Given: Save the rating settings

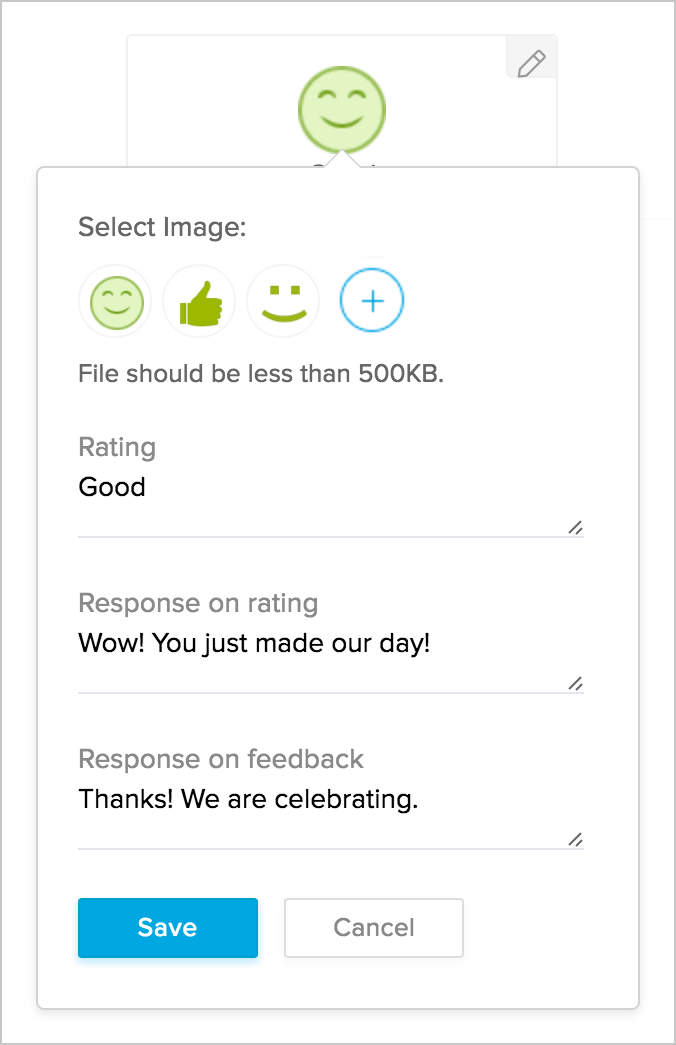Looking at the screenshot, I should (x=168, y=928).
